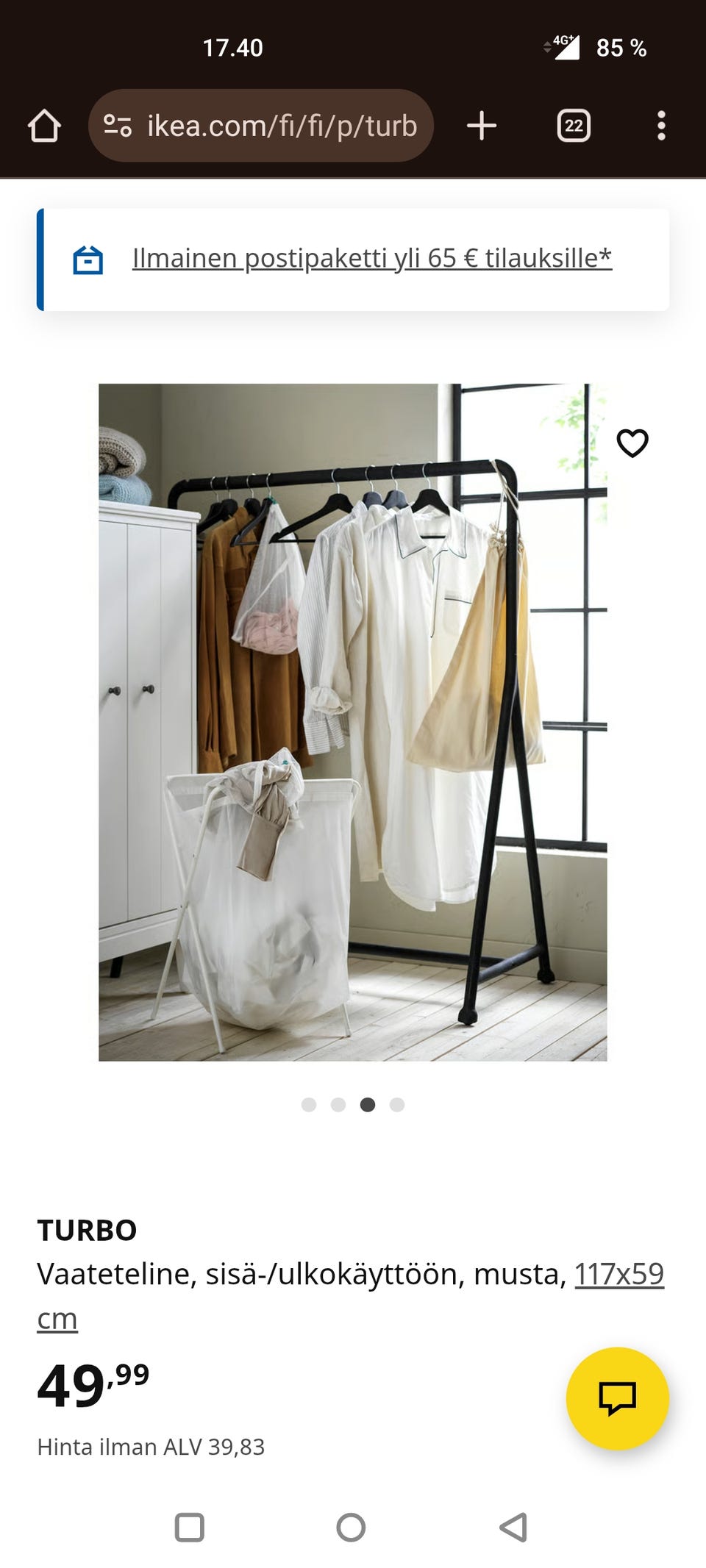
Task: Open recent apps from the navigation bar
Action: [x=189, y=1527]
